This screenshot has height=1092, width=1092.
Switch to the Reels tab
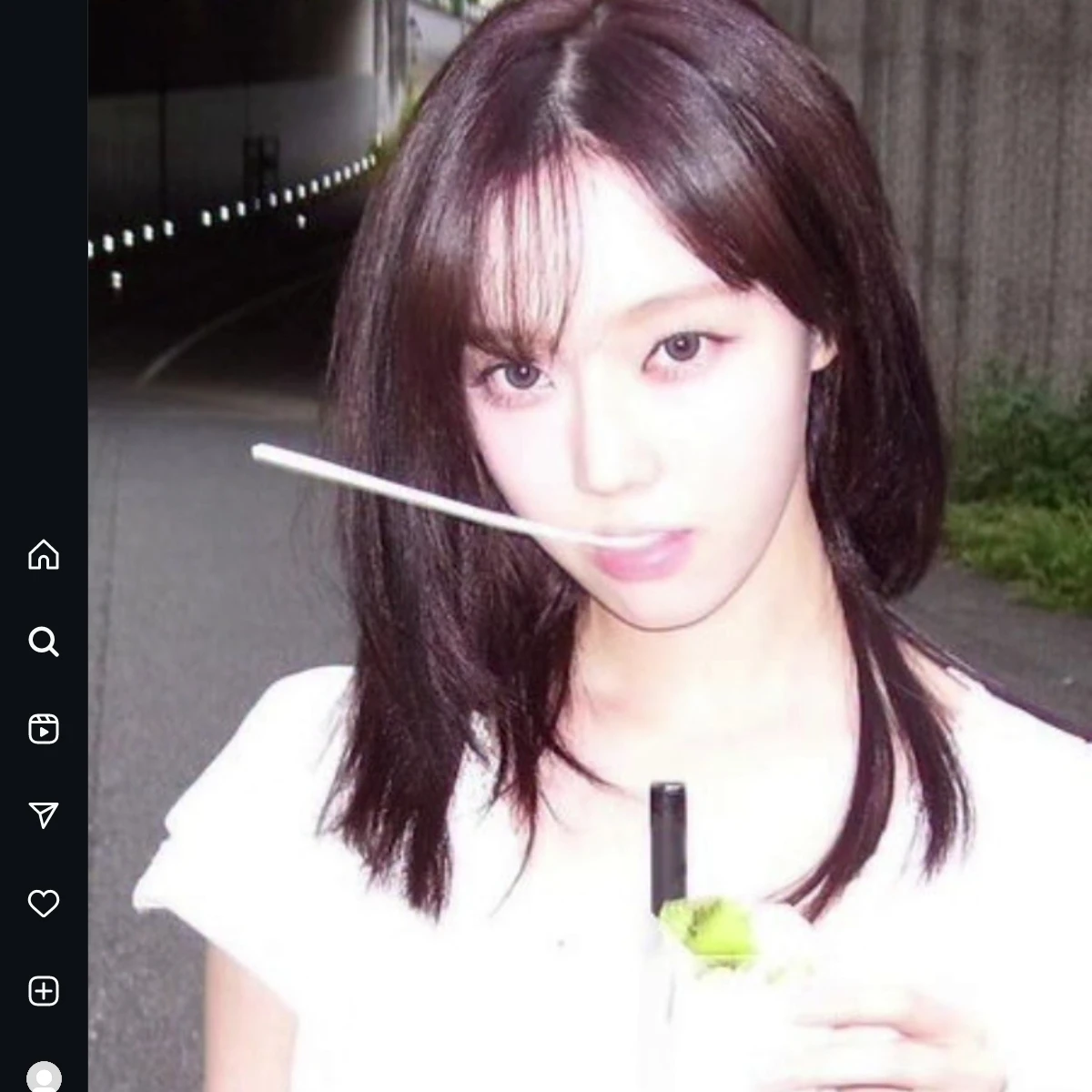pyautogui.click(x=44, y=729)
